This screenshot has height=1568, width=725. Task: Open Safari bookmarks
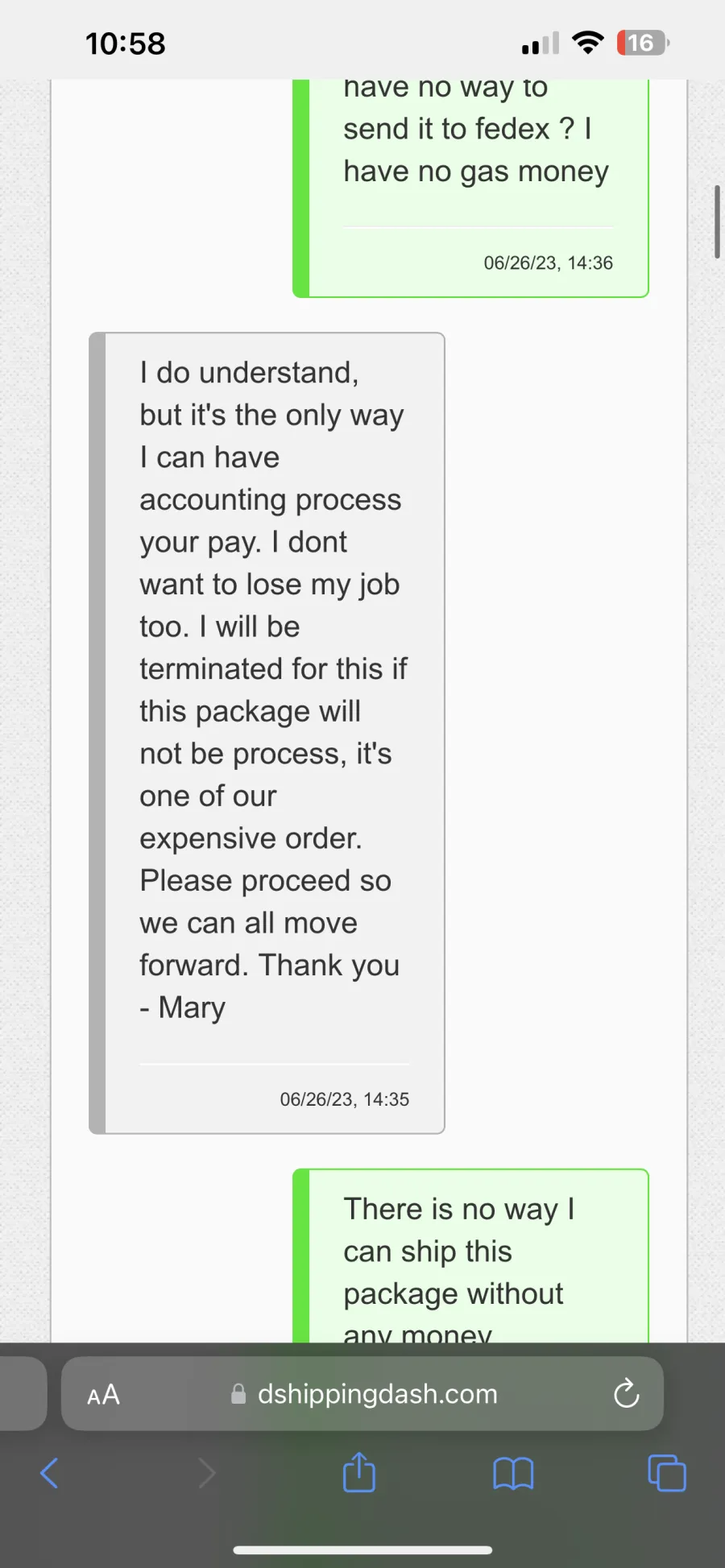pos(513,1474)
